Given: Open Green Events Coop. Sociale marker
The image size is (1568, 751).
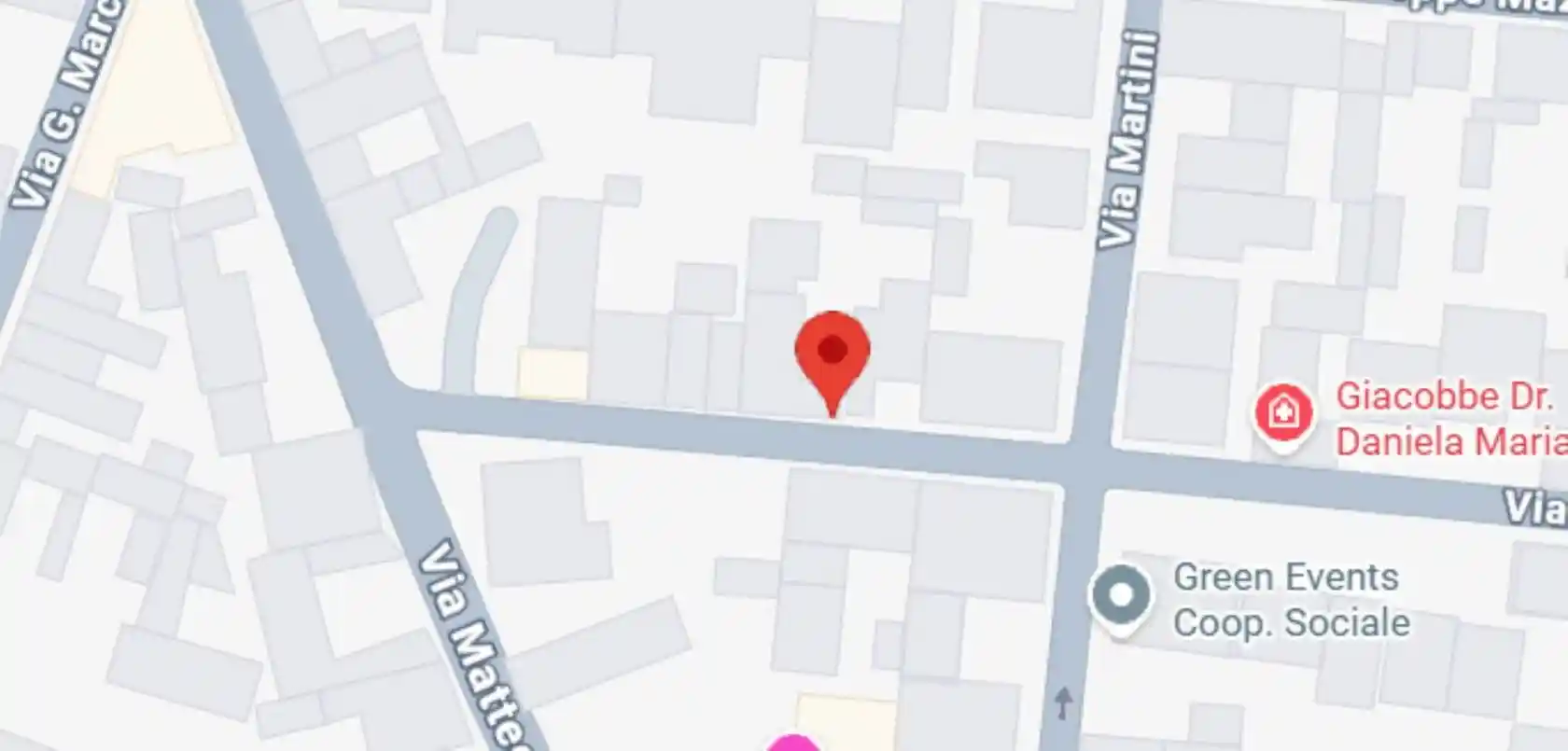Looking at the screenshot, I should [x=1120, y=596].
